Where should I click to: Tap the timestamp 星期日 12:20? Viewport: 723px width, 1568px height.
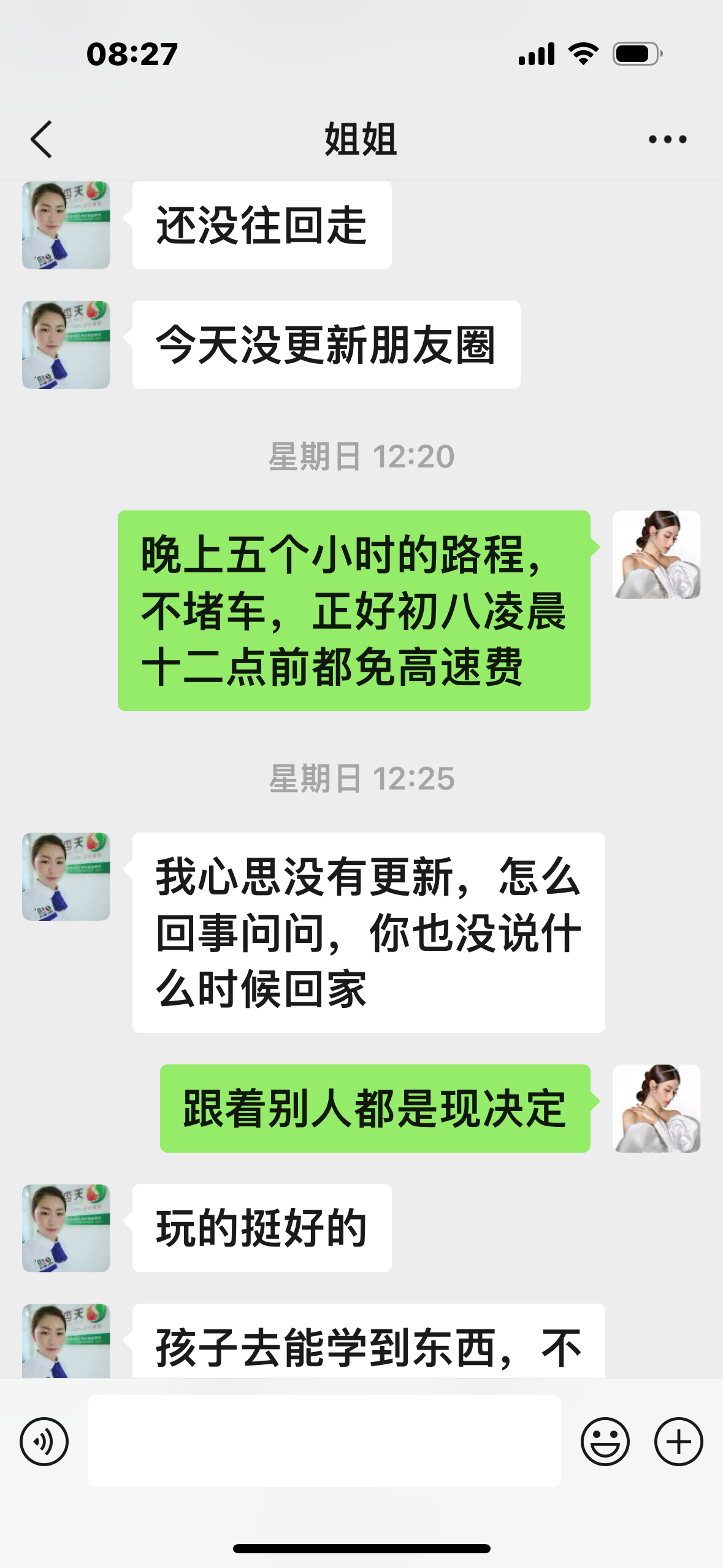tap(361, 455)
